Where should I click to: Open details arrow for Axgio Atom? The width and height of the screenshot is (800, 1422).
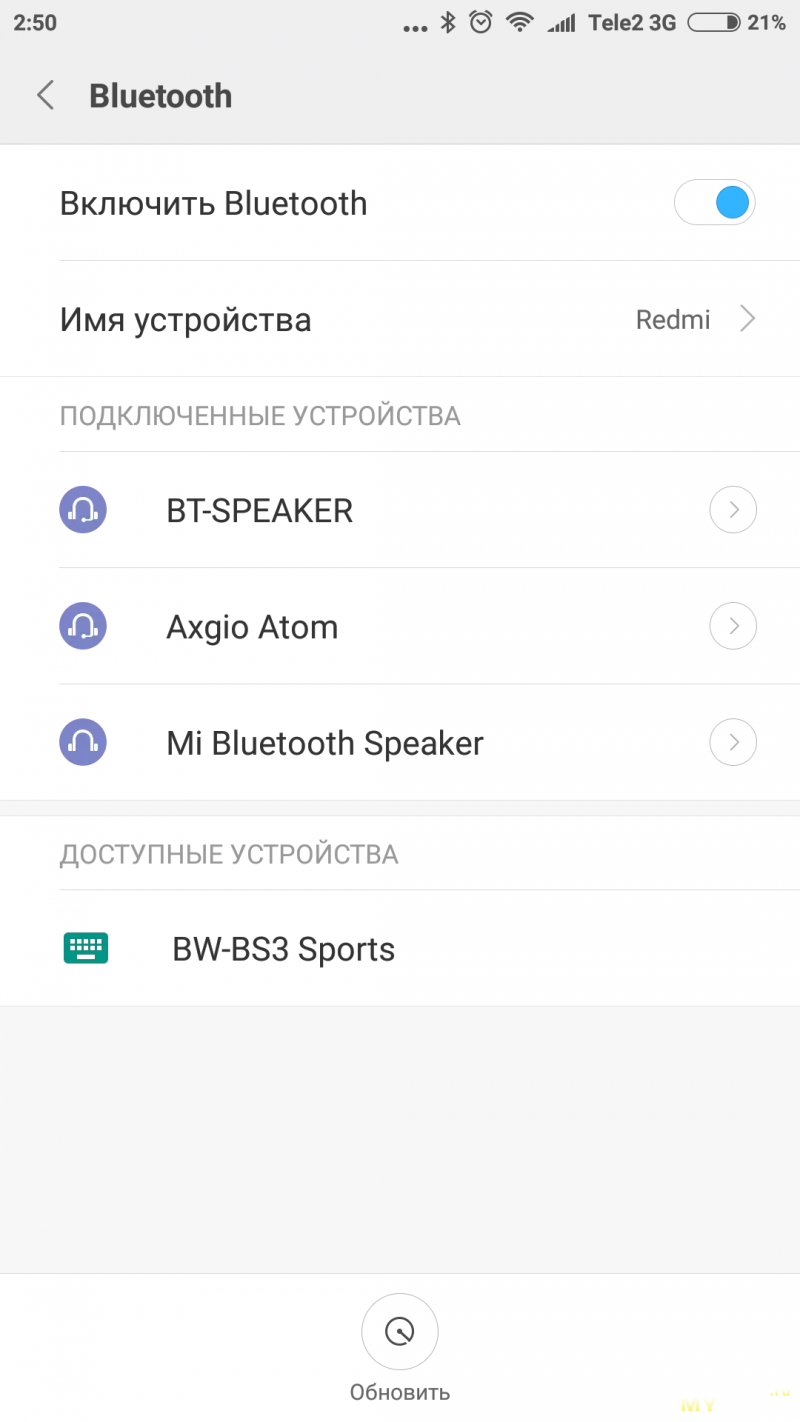tap(733, 627)
